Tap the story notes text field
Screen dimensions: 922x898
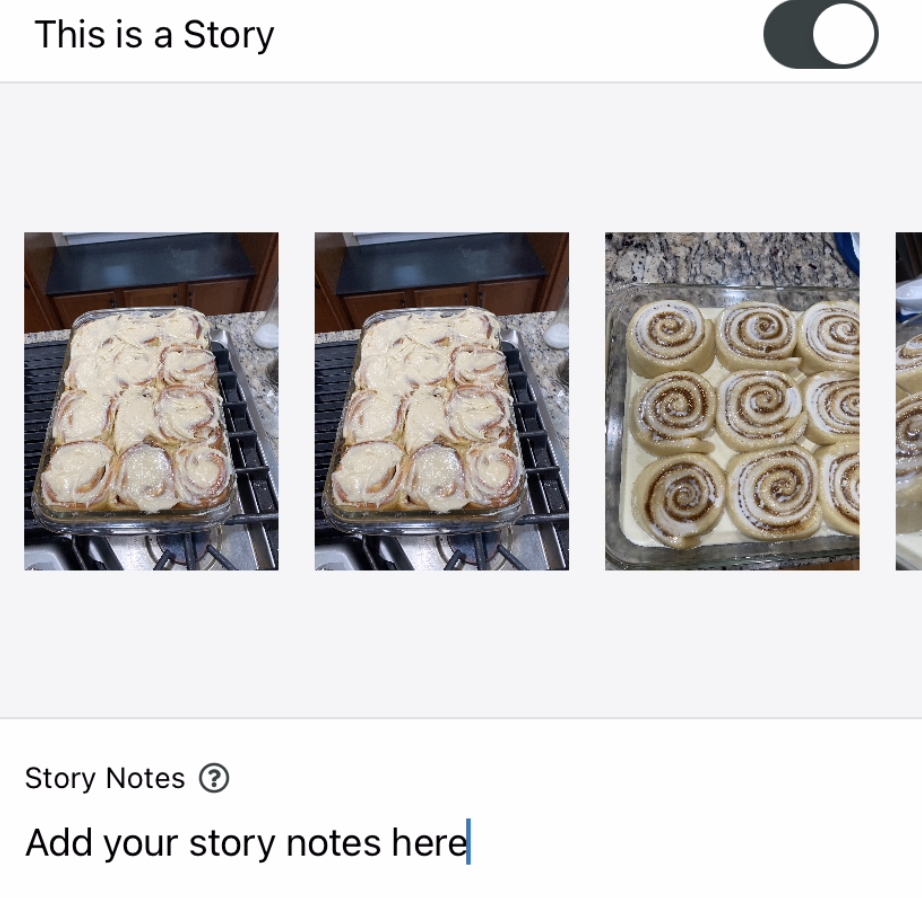pos(400,843)
